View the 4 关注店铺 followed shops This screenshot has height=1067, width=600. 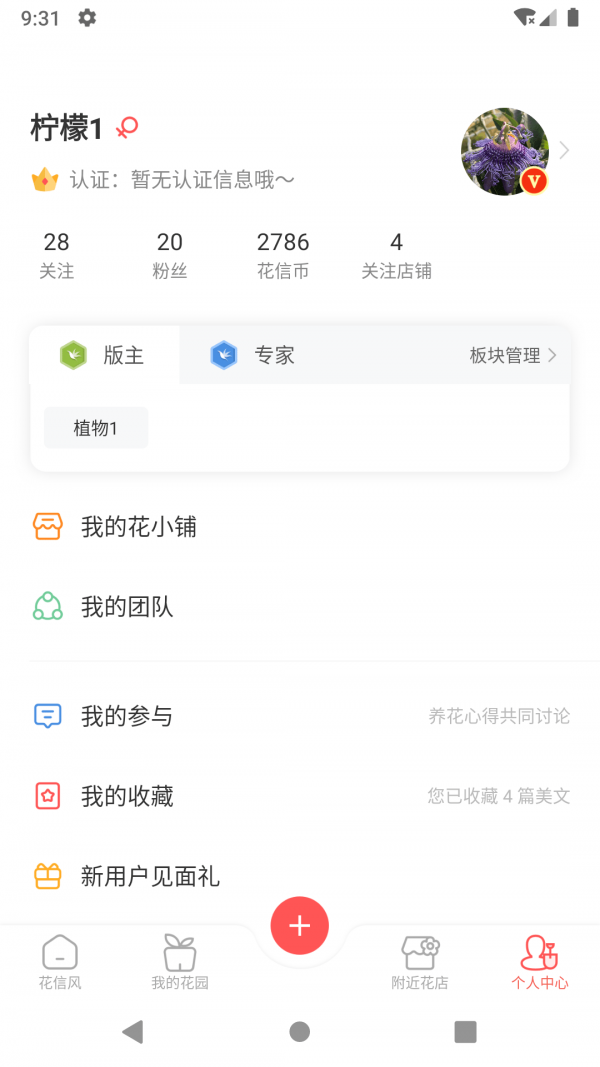pos(396,255)
